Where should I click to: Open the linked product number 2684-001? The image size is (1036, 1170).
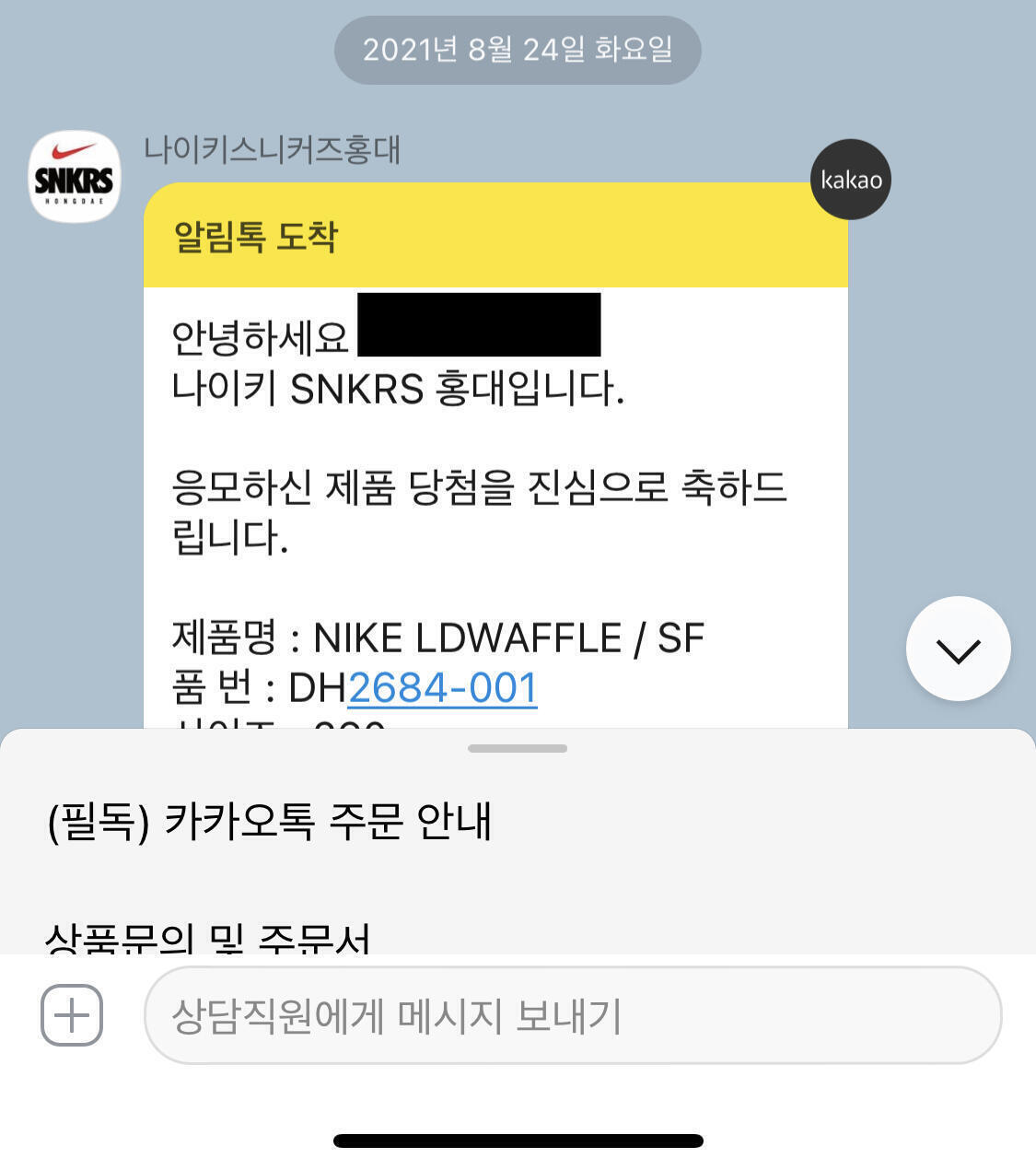[442, 687]
